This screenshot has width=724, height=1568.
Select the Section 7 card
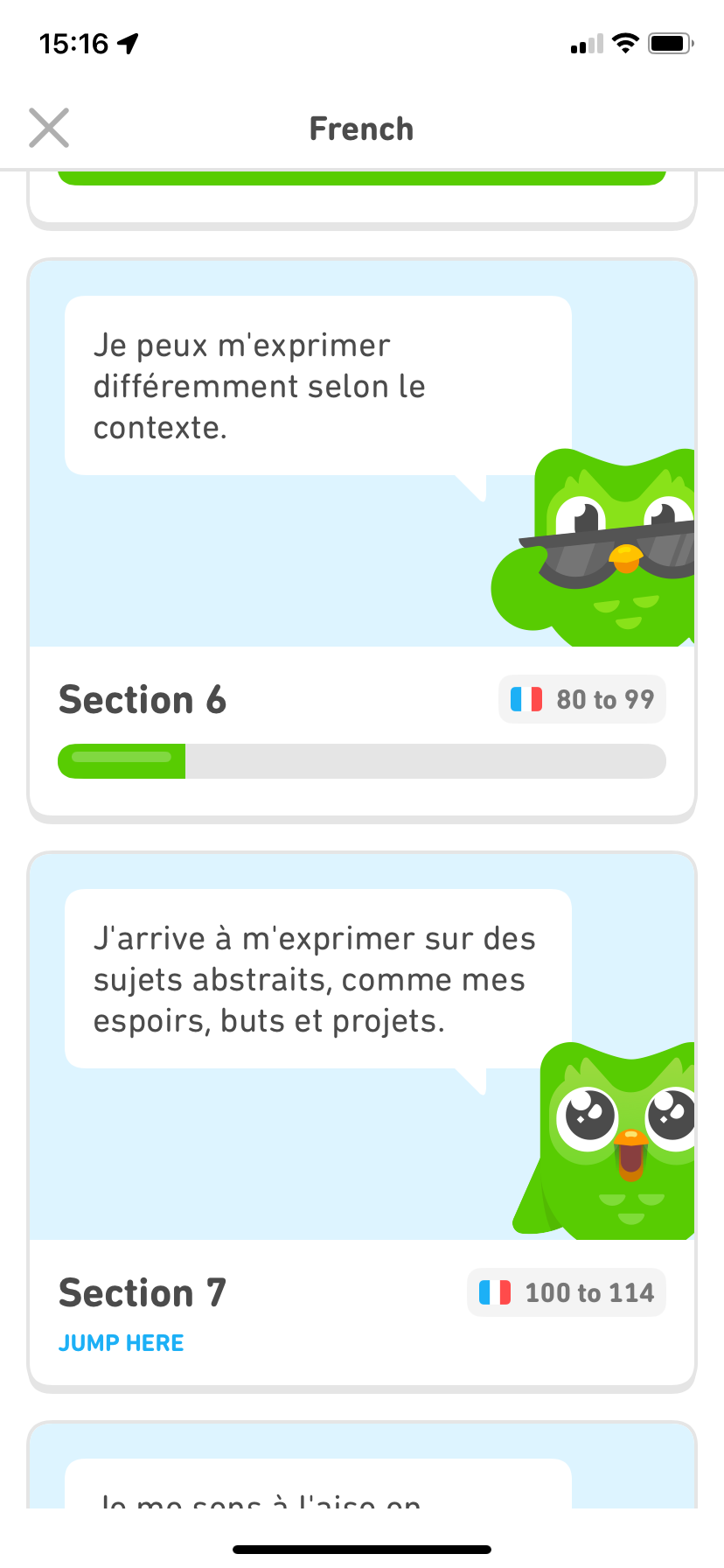tap(362, 1120)
